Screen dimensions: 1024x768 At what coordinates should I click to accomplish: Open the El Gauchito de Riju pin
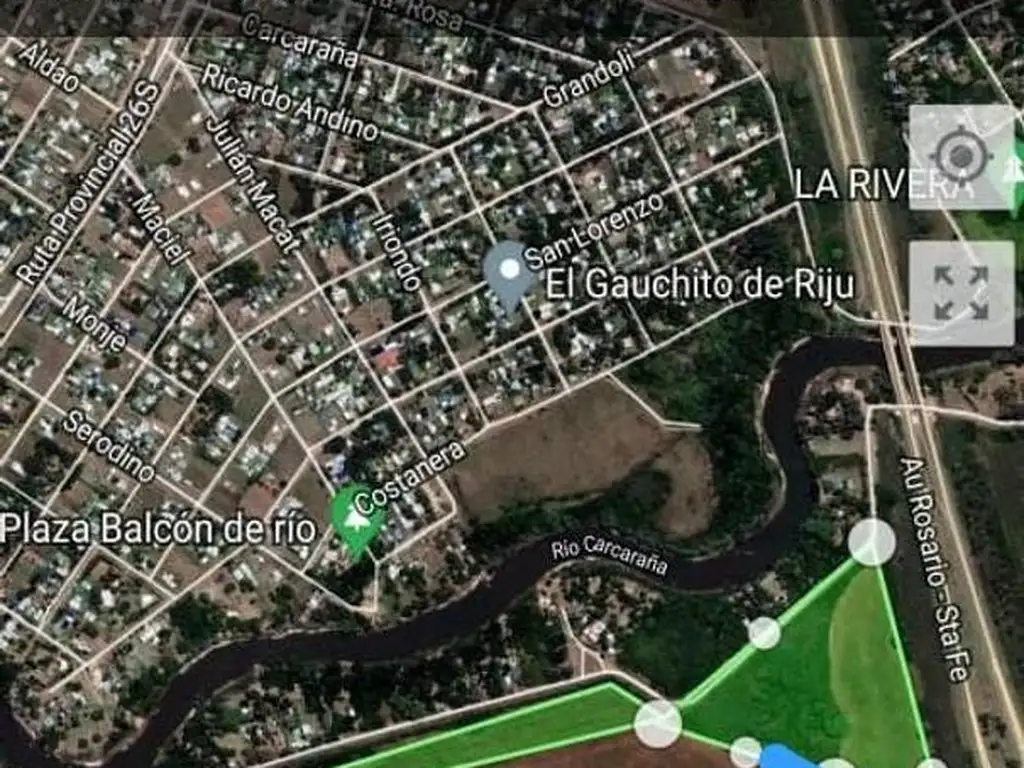coord(510,273)
